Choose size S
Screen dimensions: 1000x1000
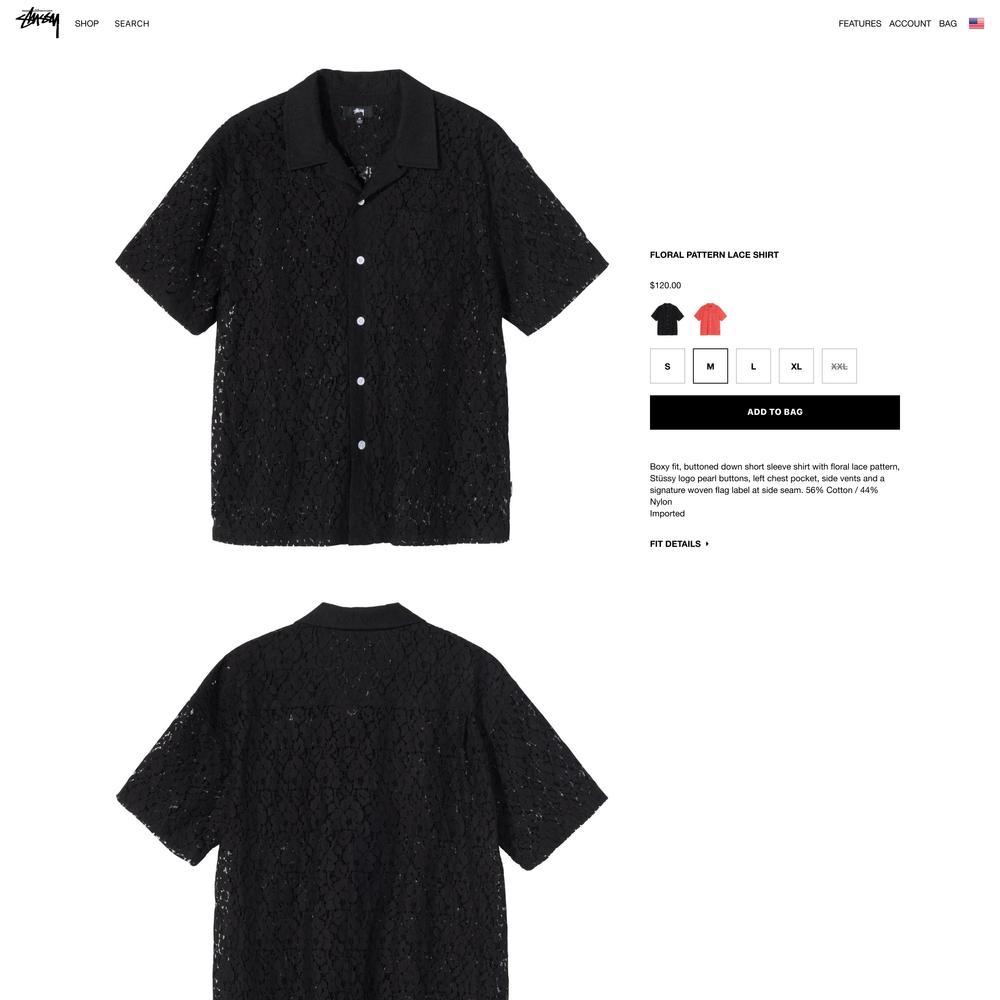pos(667,366)
